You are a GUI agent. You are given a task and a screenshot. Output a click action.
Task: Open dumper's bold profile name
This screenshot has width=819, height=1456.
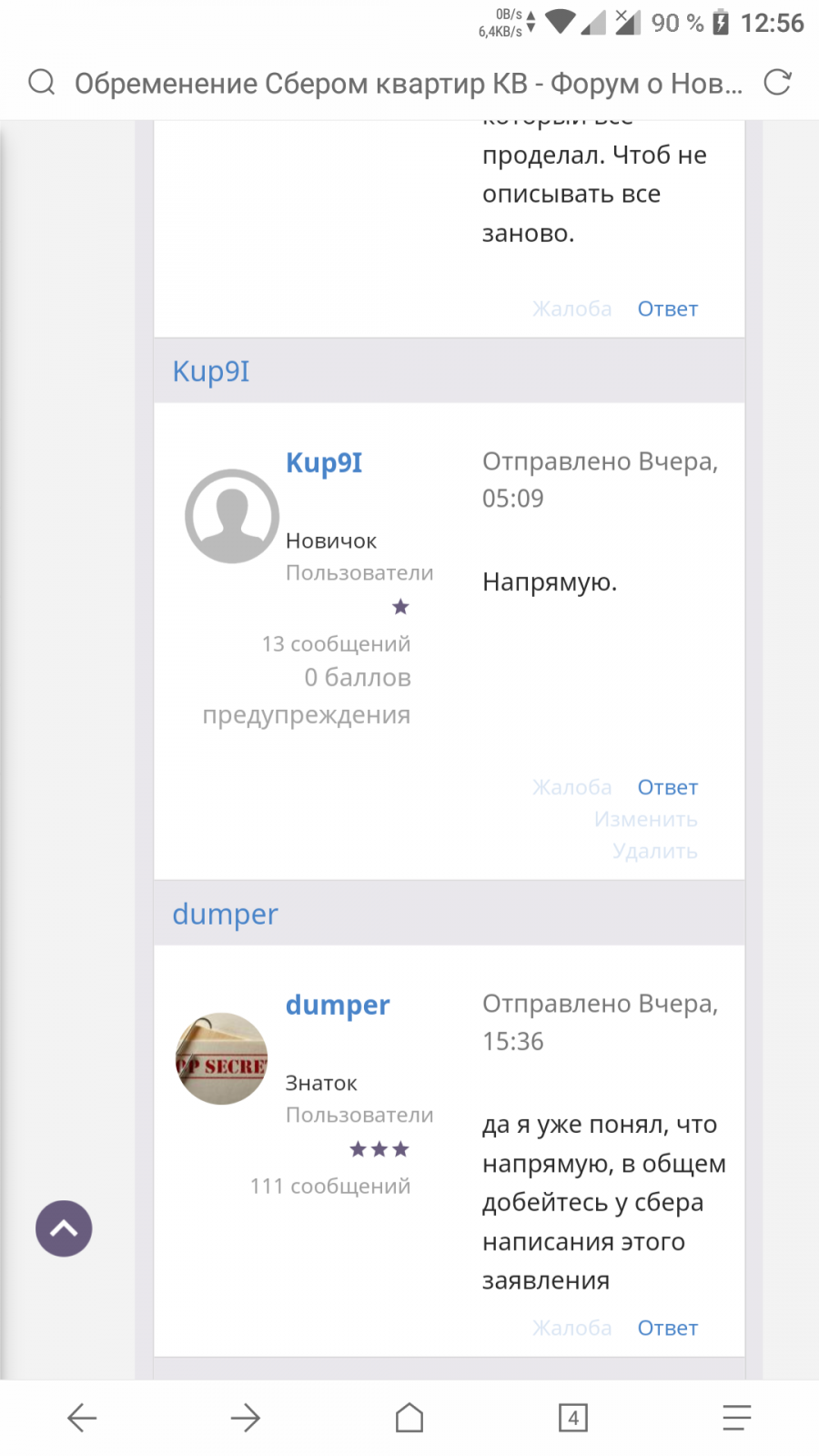click(x=338, y=1005)
